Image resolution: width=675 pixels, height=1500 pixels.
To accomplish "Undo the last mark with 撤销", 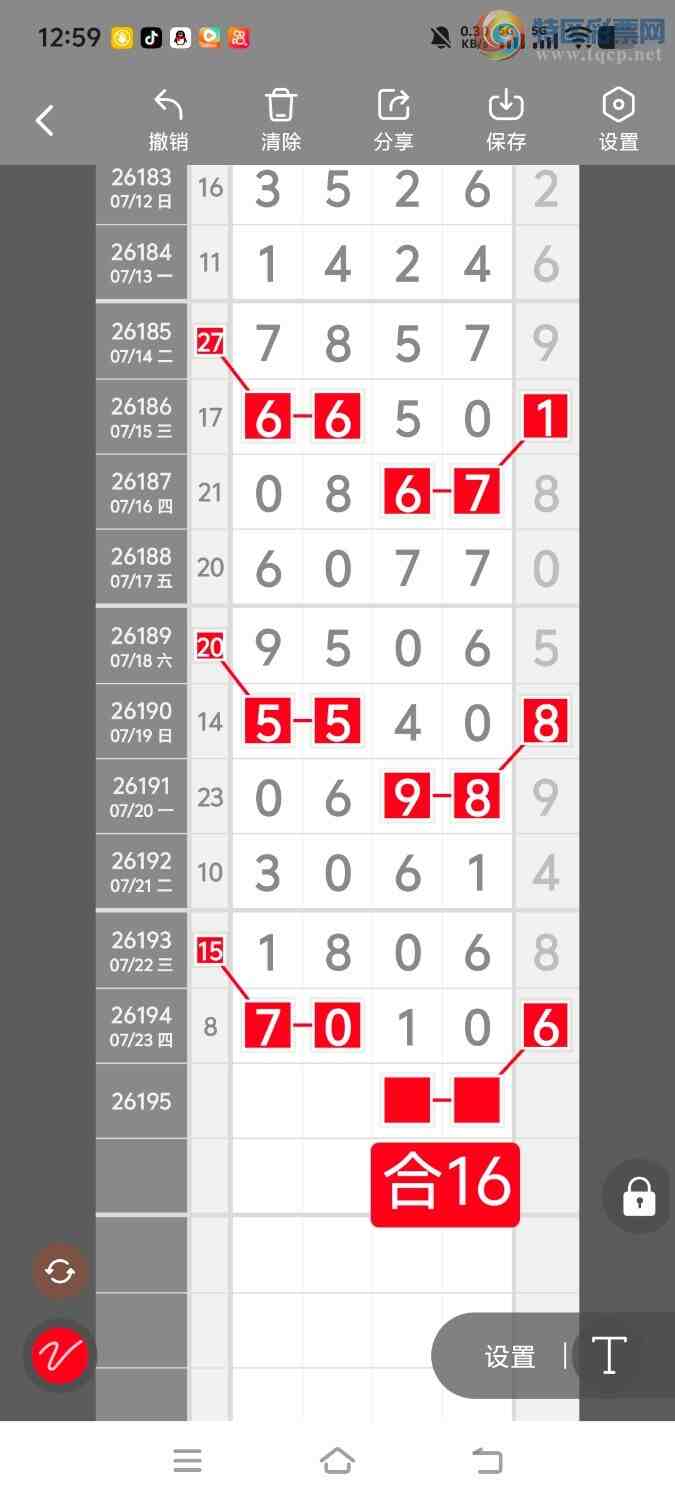I will pos(168,120).
